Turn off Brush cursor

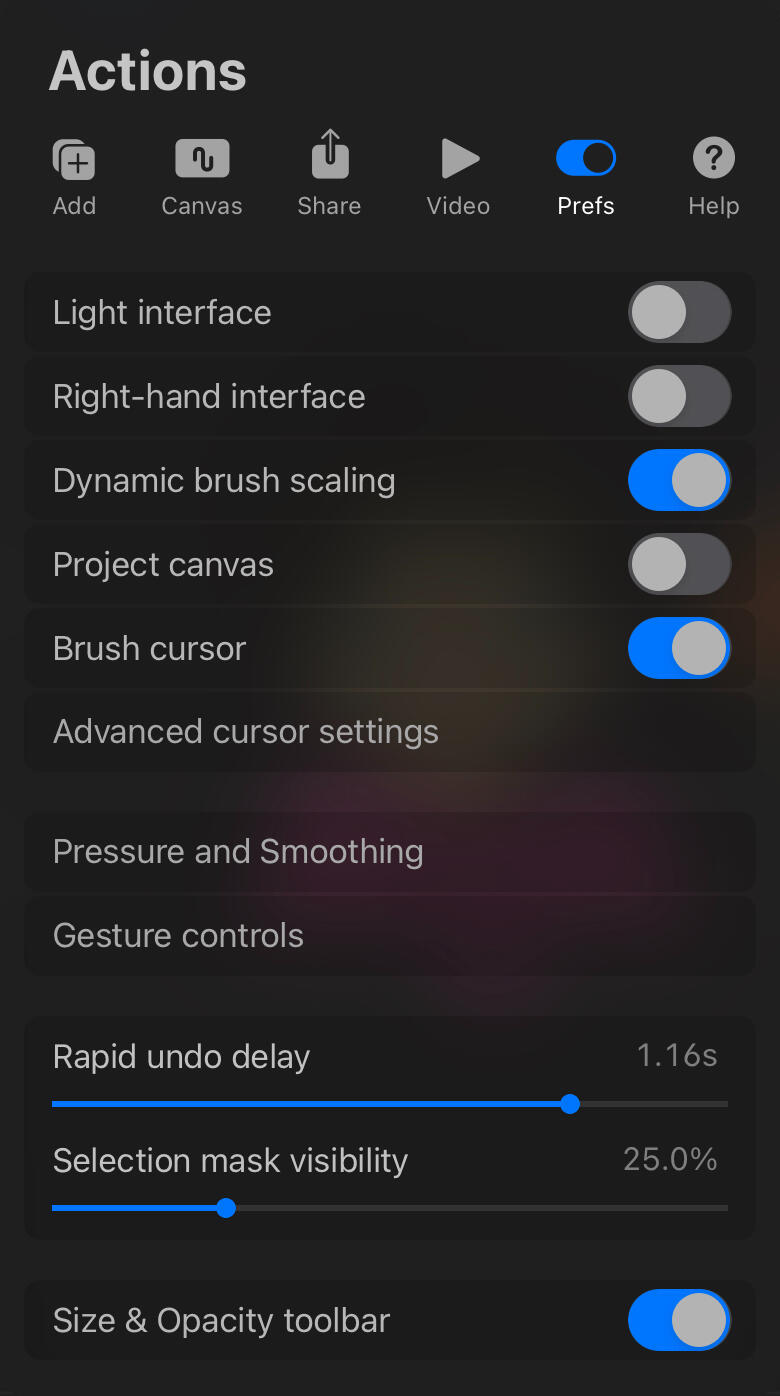pyautogui.click(x=679, y=648)
